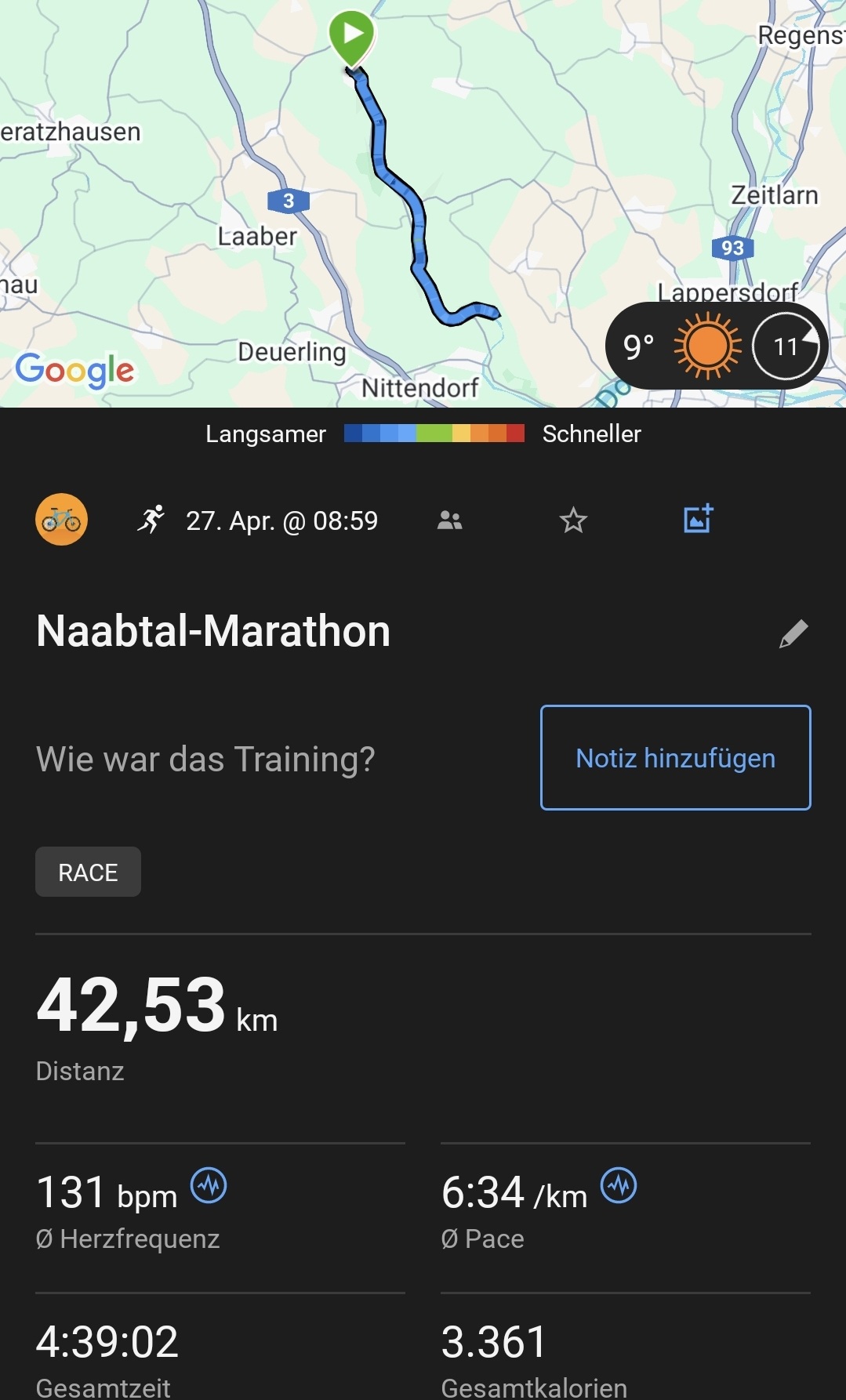Screen dimensions: 846x1400
Task: Tap the RACE tag chip
Action: click(x=88, y=872)
